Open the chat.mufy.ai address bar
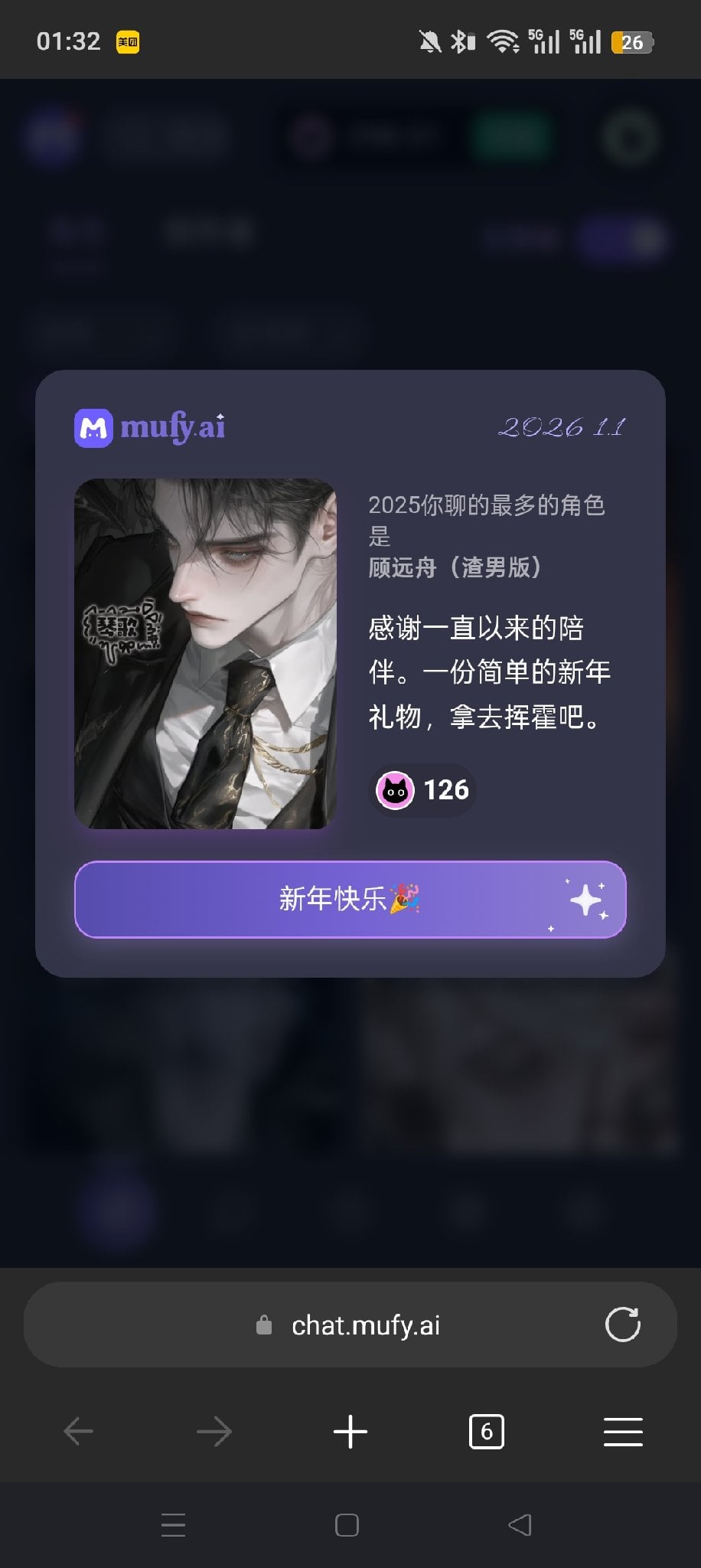 coord(350,1325)
